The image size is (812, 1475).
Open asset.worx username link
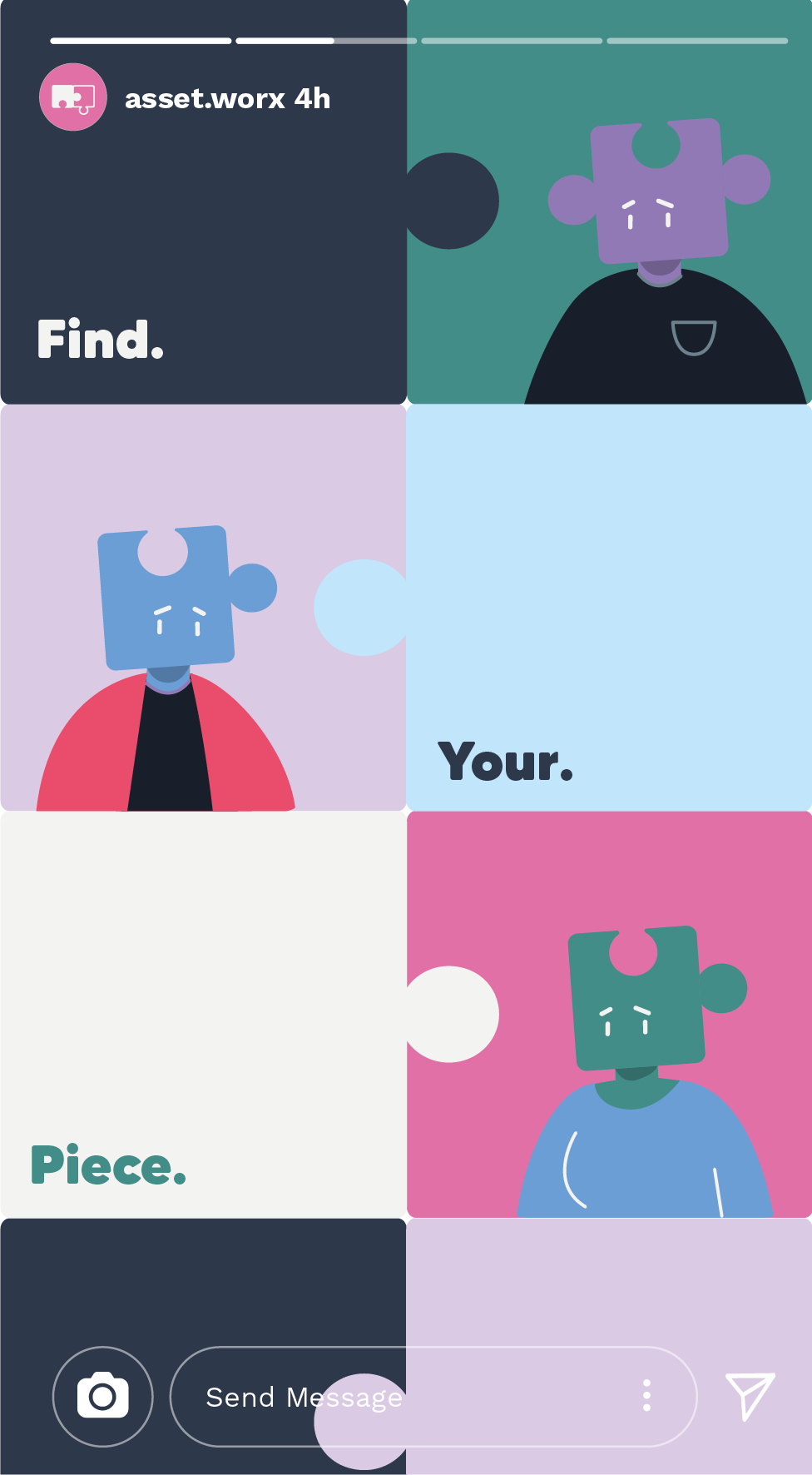(x=205, y=98)
